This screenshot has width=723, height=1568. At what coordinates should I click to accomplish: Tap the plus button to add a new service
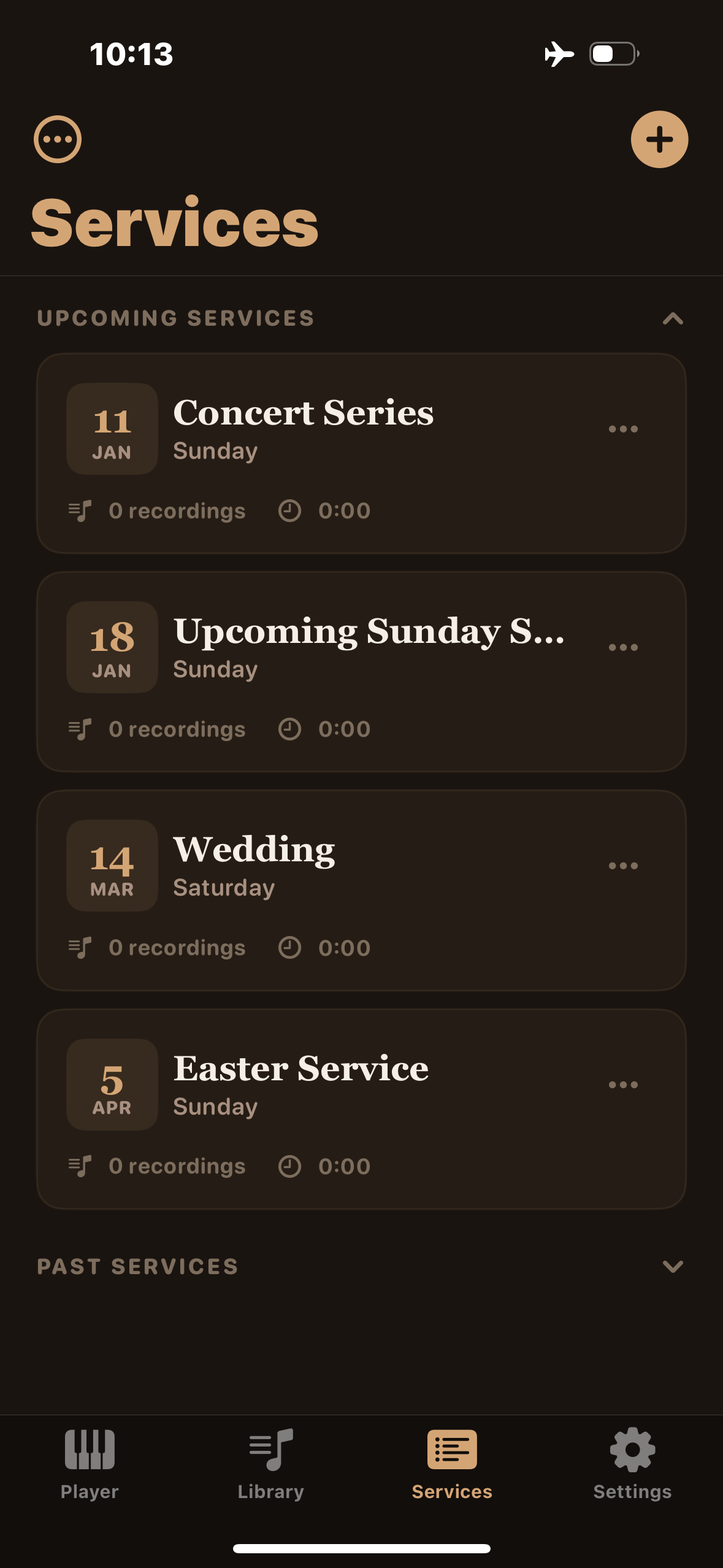tap(660, 139)
